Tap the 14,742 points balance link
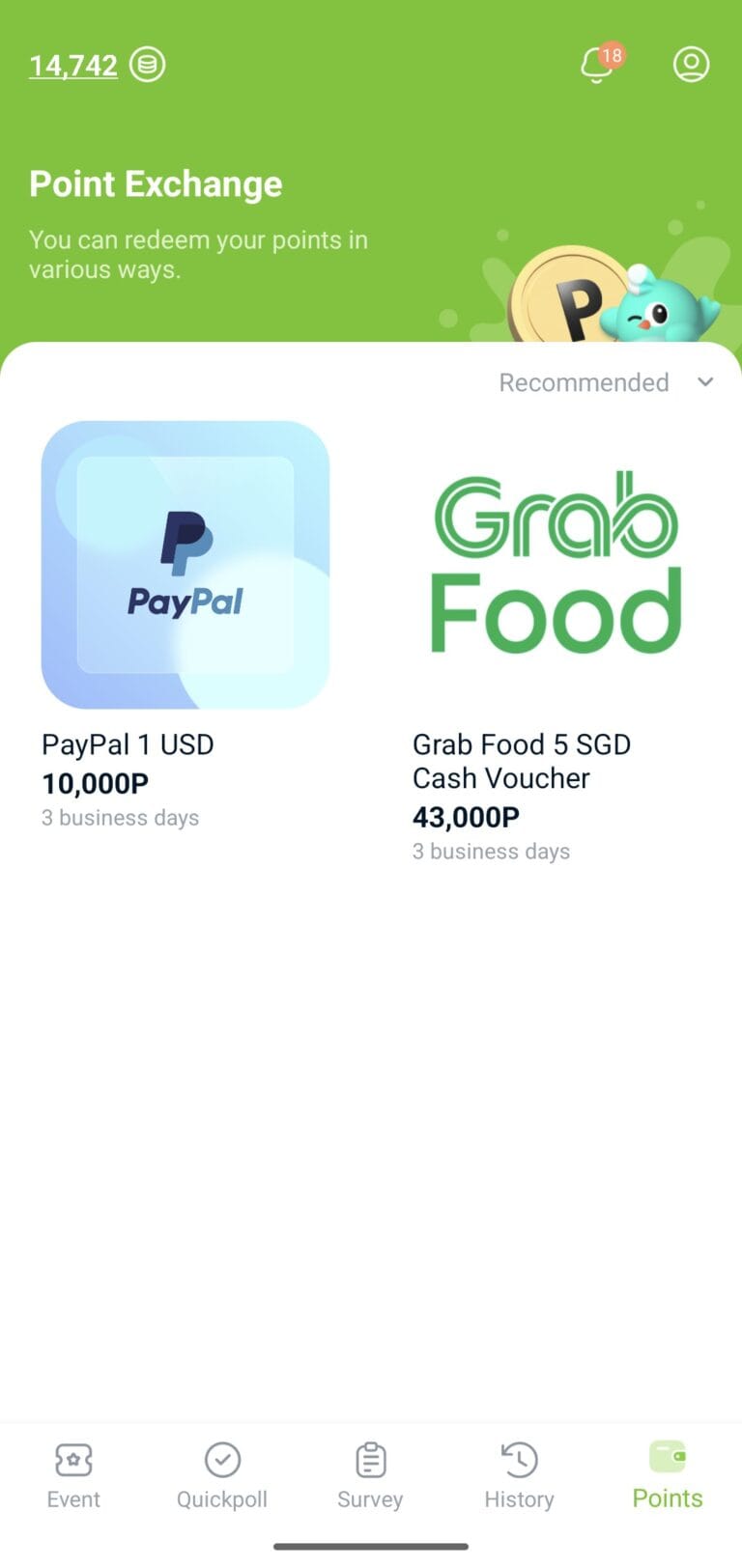 (74, 66)
